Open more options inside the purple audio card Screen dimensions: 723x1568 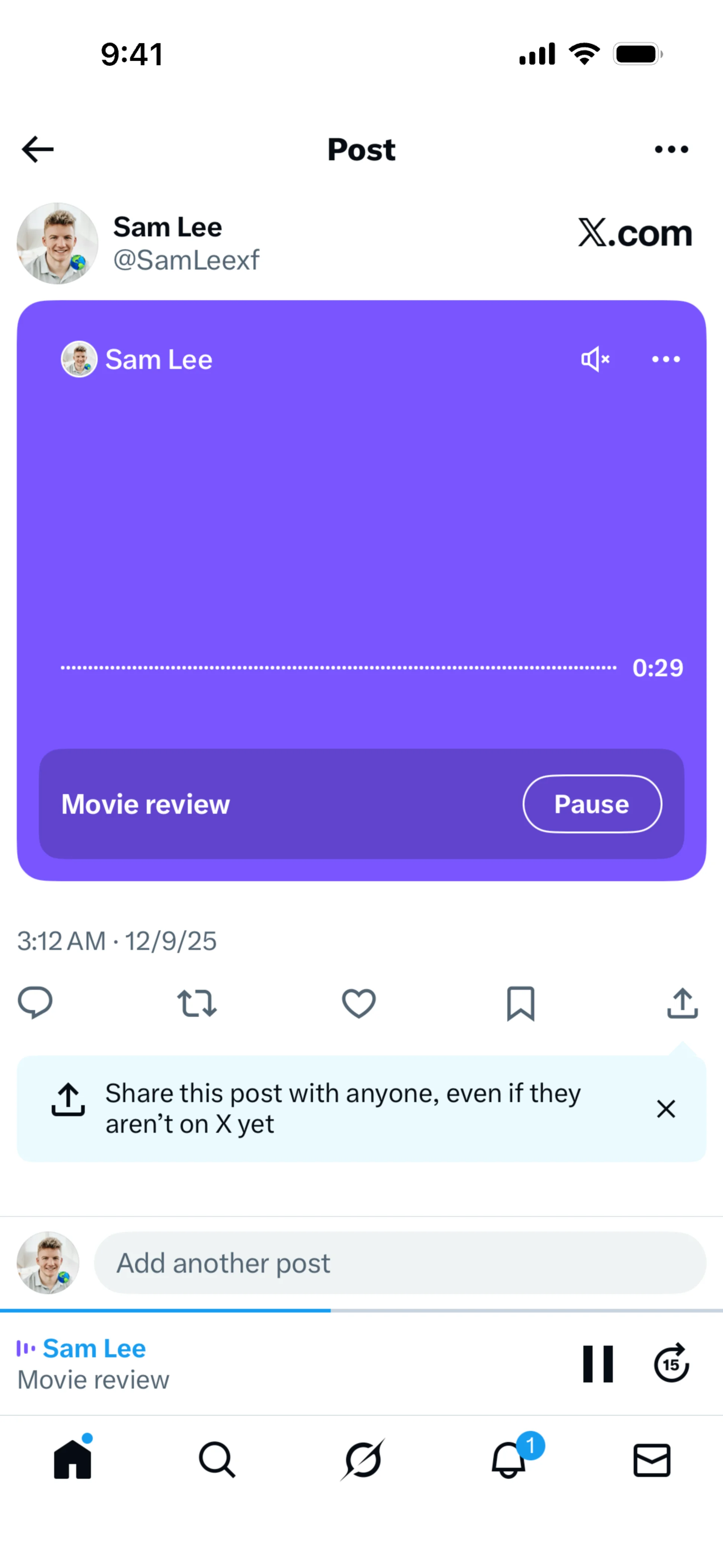click(666, 359)
